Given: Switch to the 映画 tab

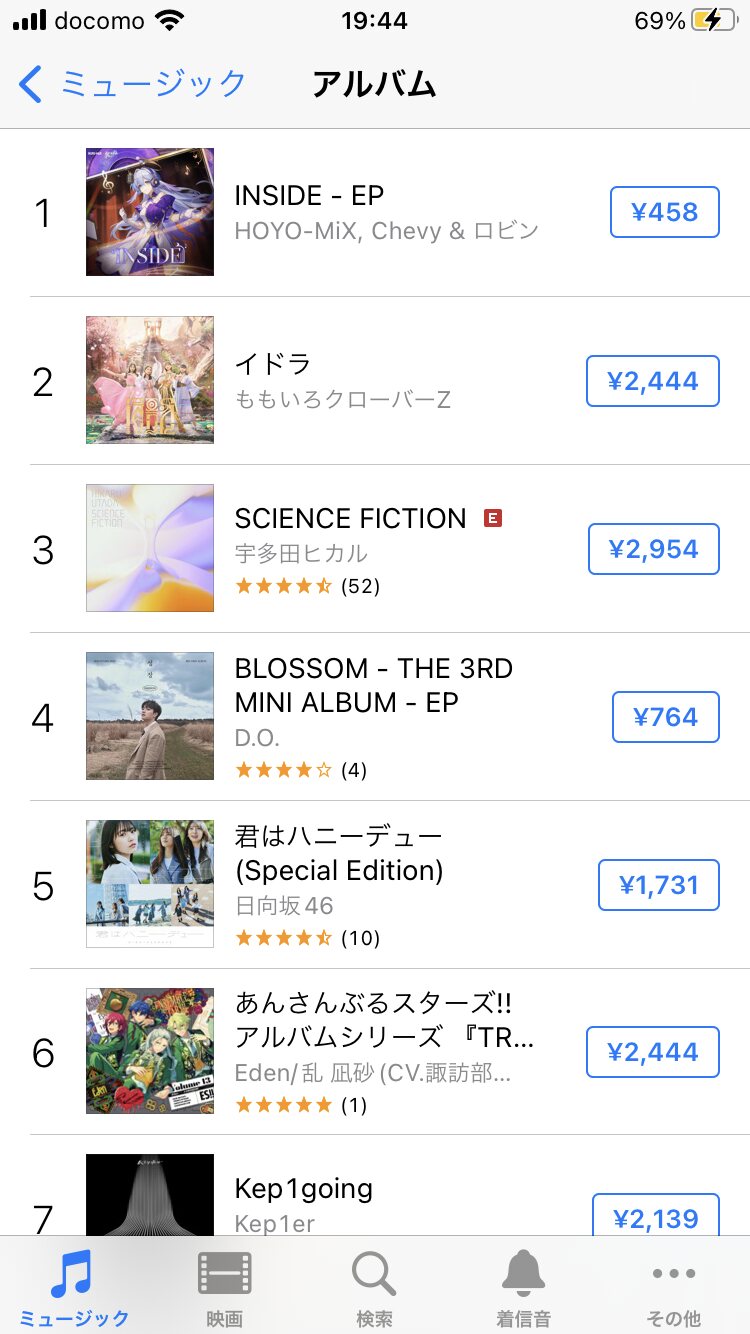Looking at the screenshot, I should pyautogui.click(x=225, y=1288).
